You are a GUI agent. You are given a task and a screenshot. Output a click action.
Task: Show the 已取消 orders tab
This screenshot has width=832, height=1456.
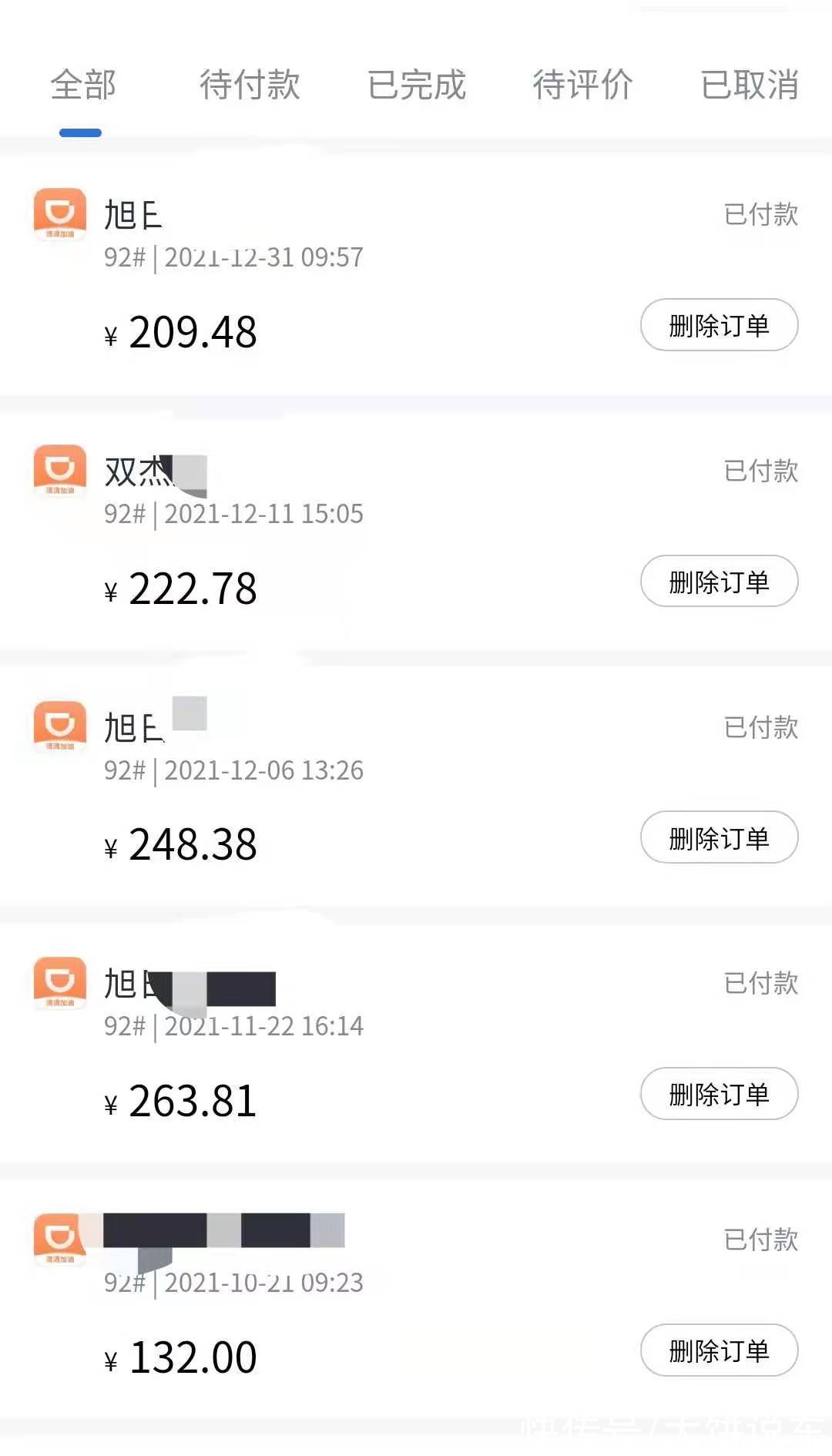point(750,85)
